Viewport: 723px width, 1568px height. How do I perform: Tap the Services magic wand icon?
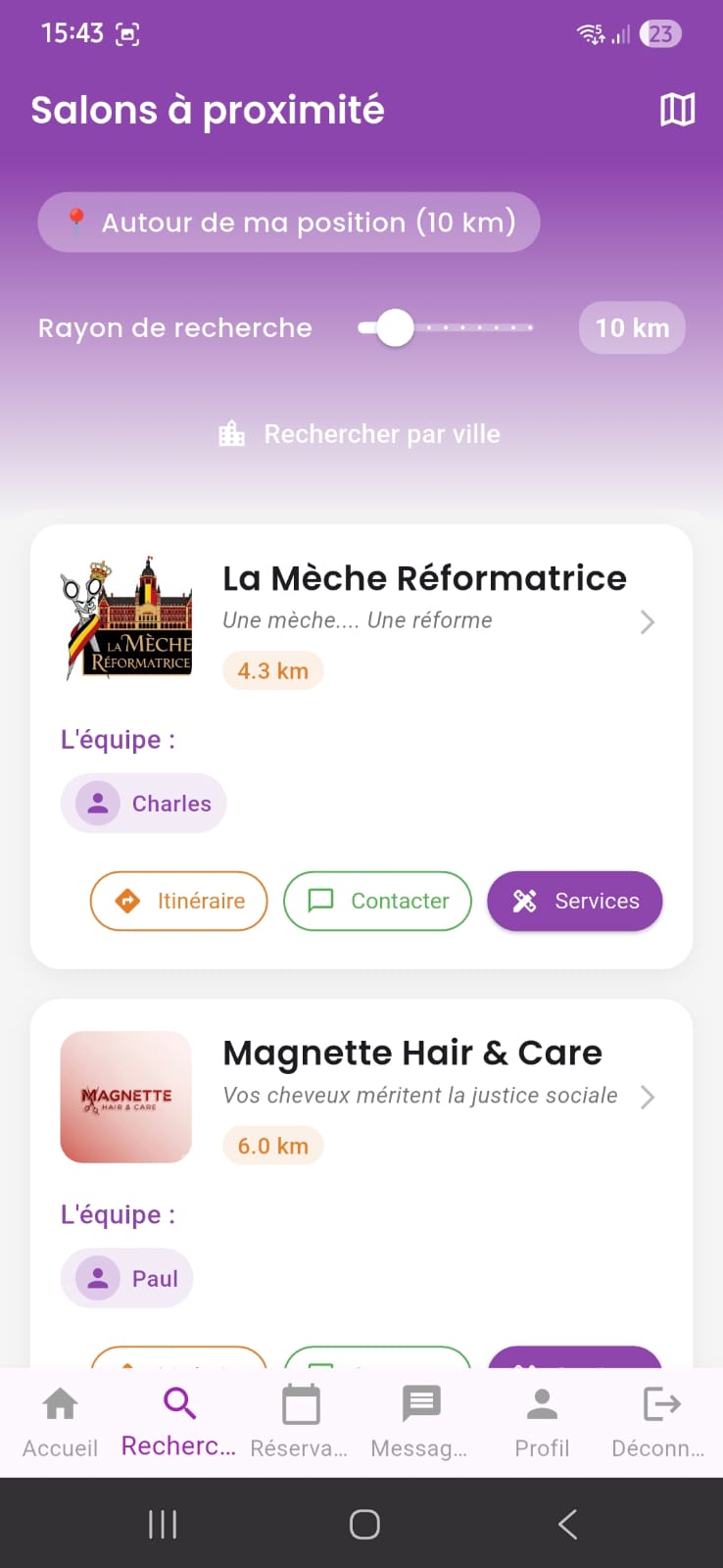[x=524, y=901]
